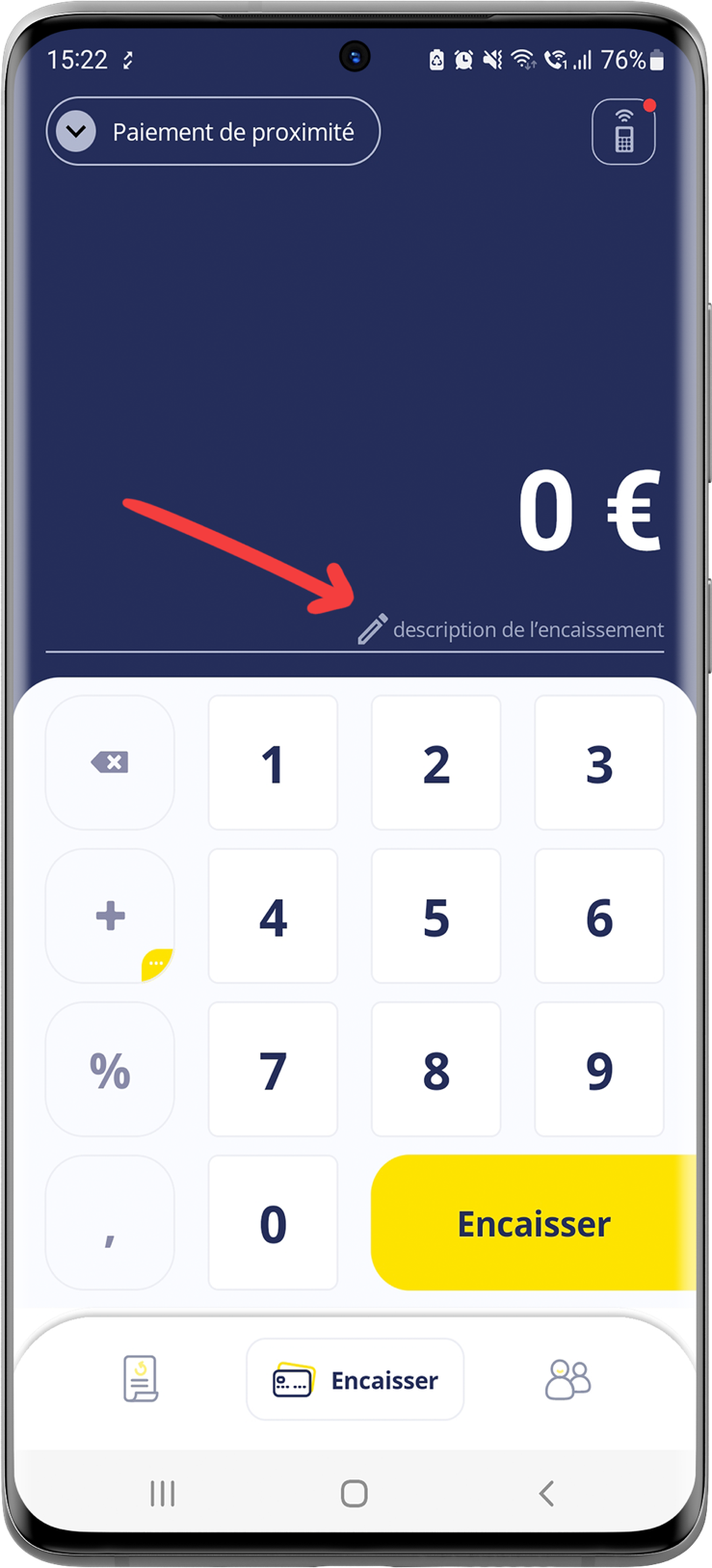This screenshot has height=1568, width=712.
Task: Enter digit 7 on keypad
Action: click(x=273, y=1070)
